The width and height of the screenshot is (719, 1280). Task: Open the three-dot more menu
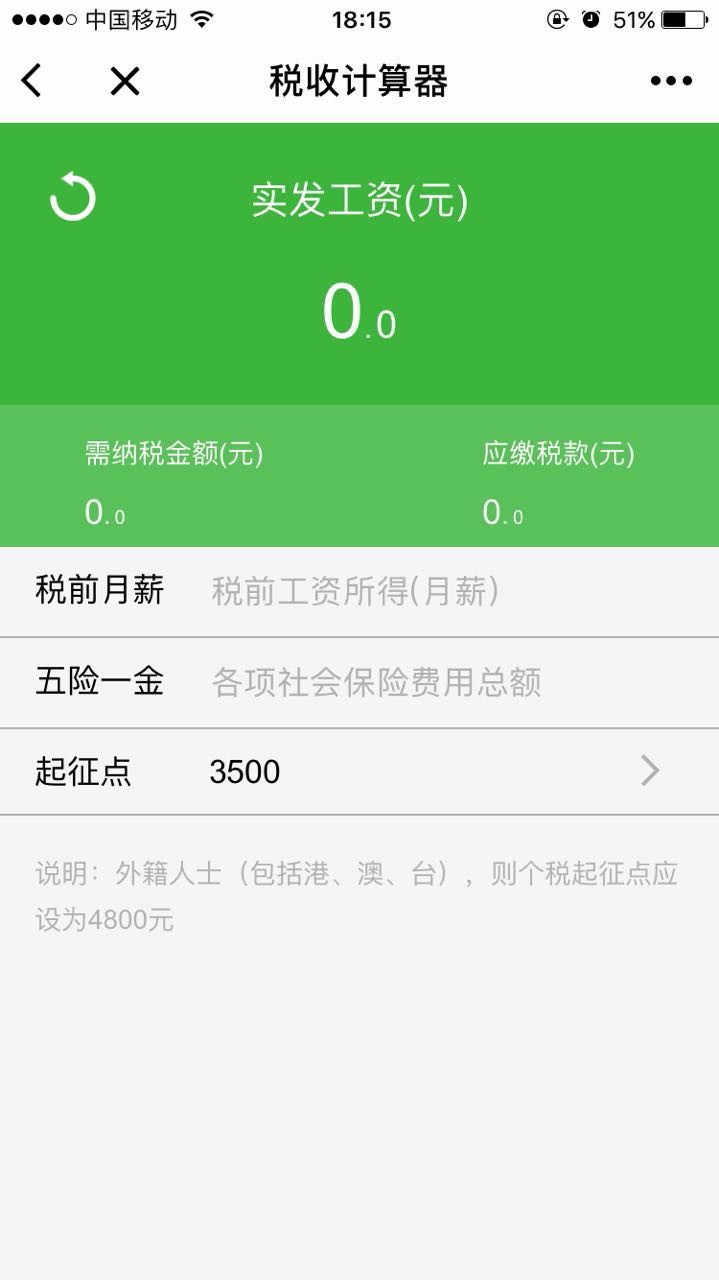(x=671, y=81)
